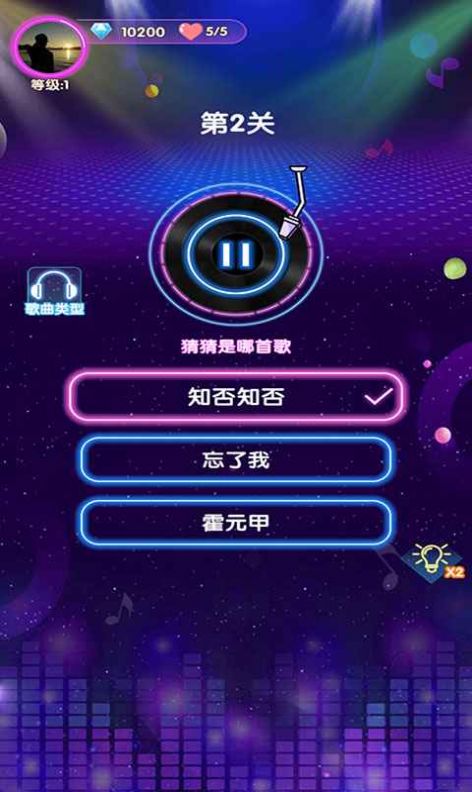Pause the song on the vinyl record
This screenshot has width=472, height=792.
point(236,255)
